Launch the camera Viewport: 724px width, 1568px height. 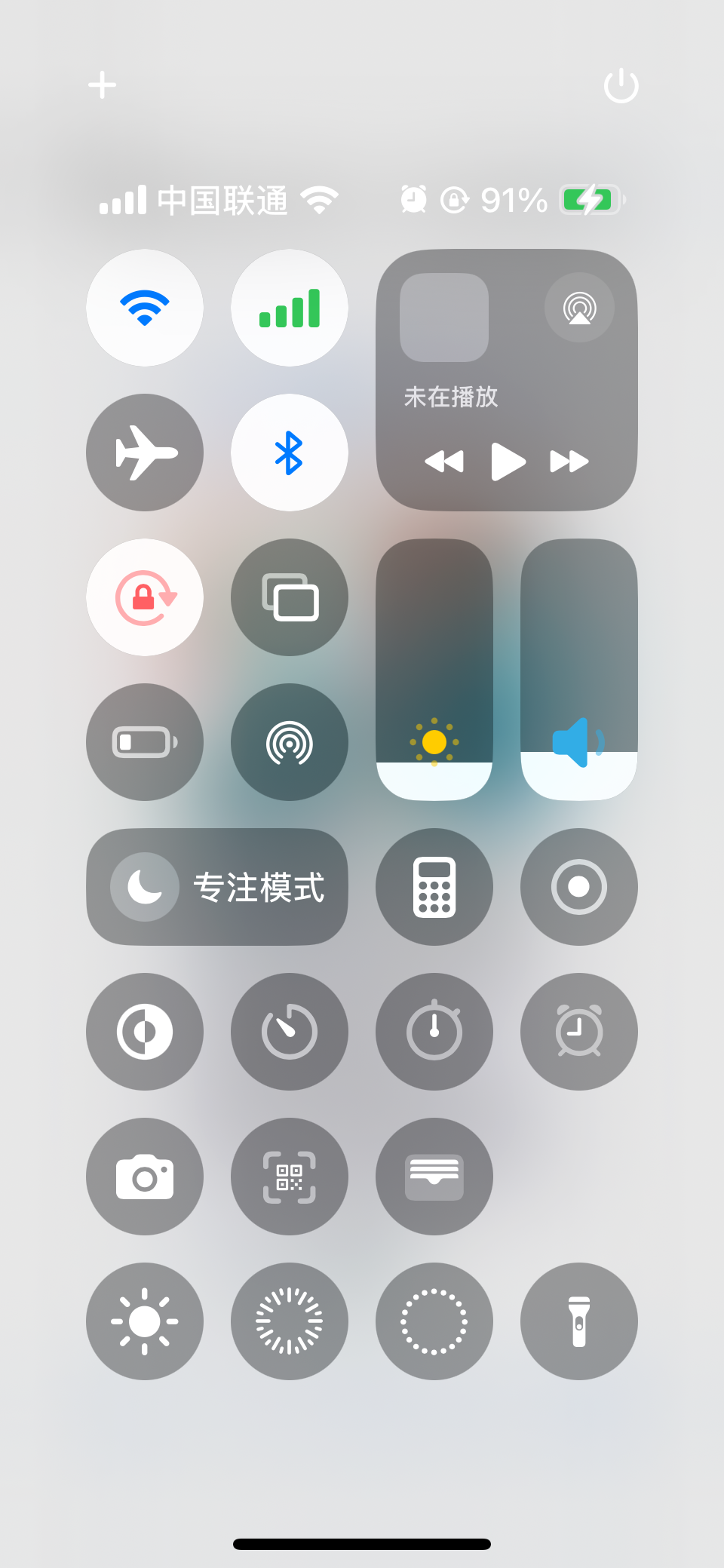145,1177
